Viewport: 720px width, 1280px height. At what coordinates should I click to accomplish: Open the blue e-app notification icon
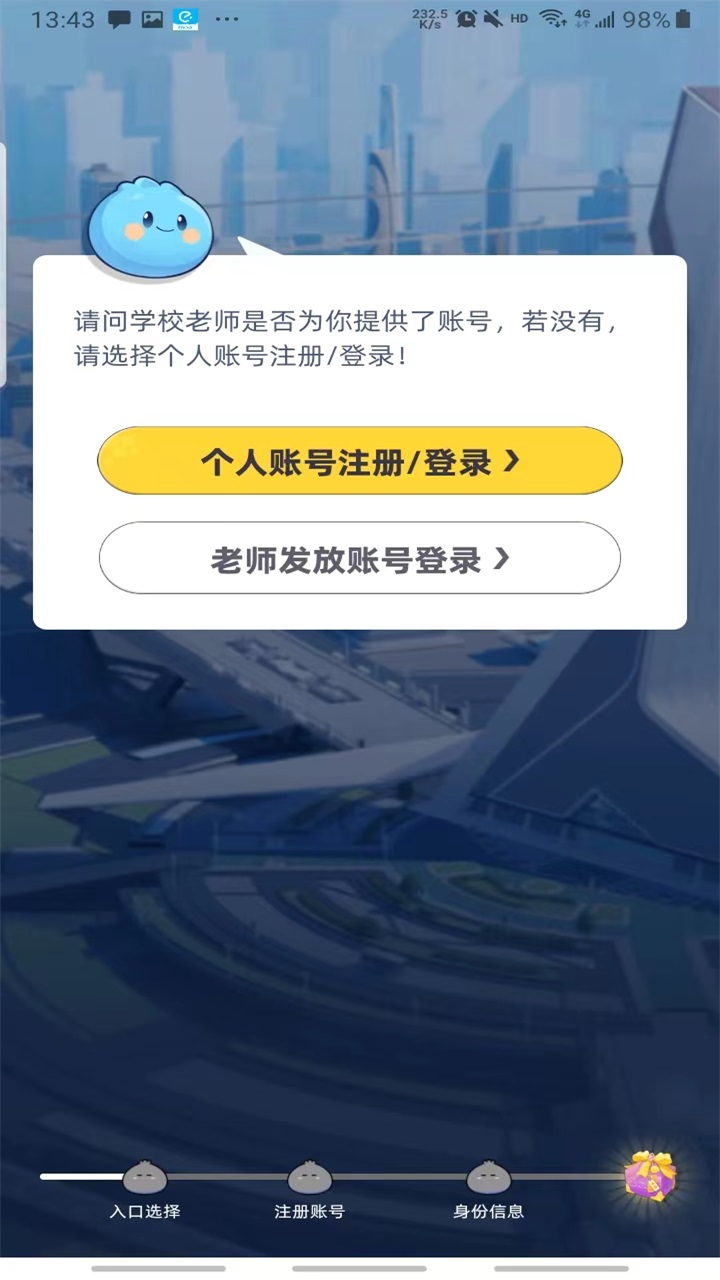click(184, 18)
